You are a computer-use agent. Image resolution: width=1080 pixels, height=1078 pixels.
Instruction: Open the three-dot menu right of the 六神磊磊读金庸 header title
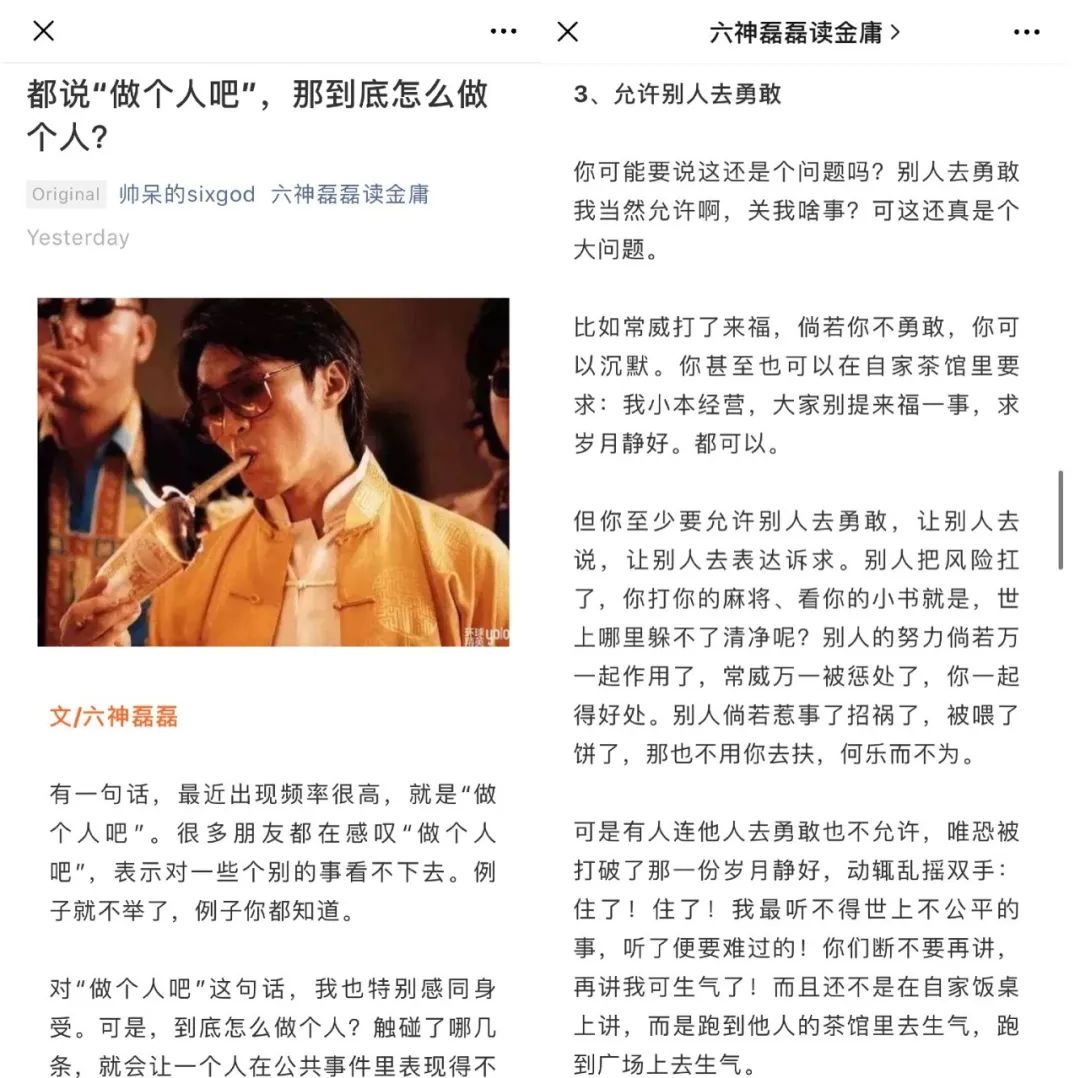tap(1027, 32)
